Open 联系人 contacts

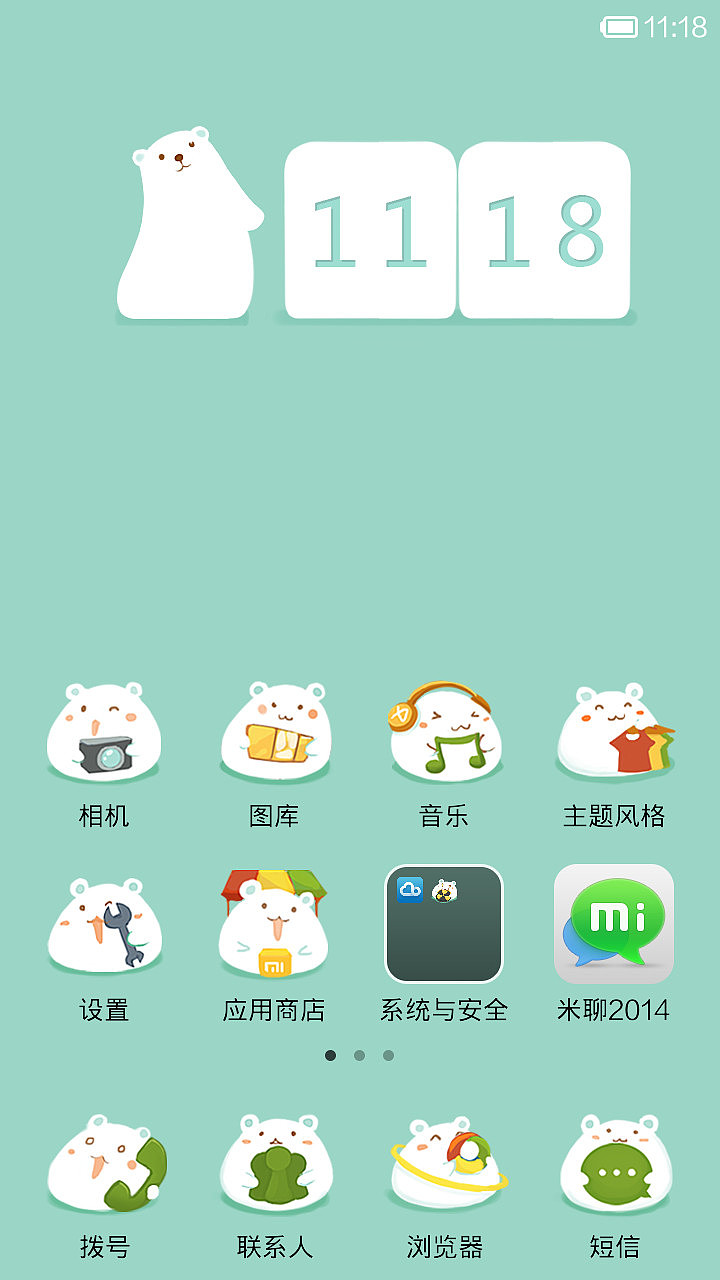pyautogui.click(x=274, y=1164)
